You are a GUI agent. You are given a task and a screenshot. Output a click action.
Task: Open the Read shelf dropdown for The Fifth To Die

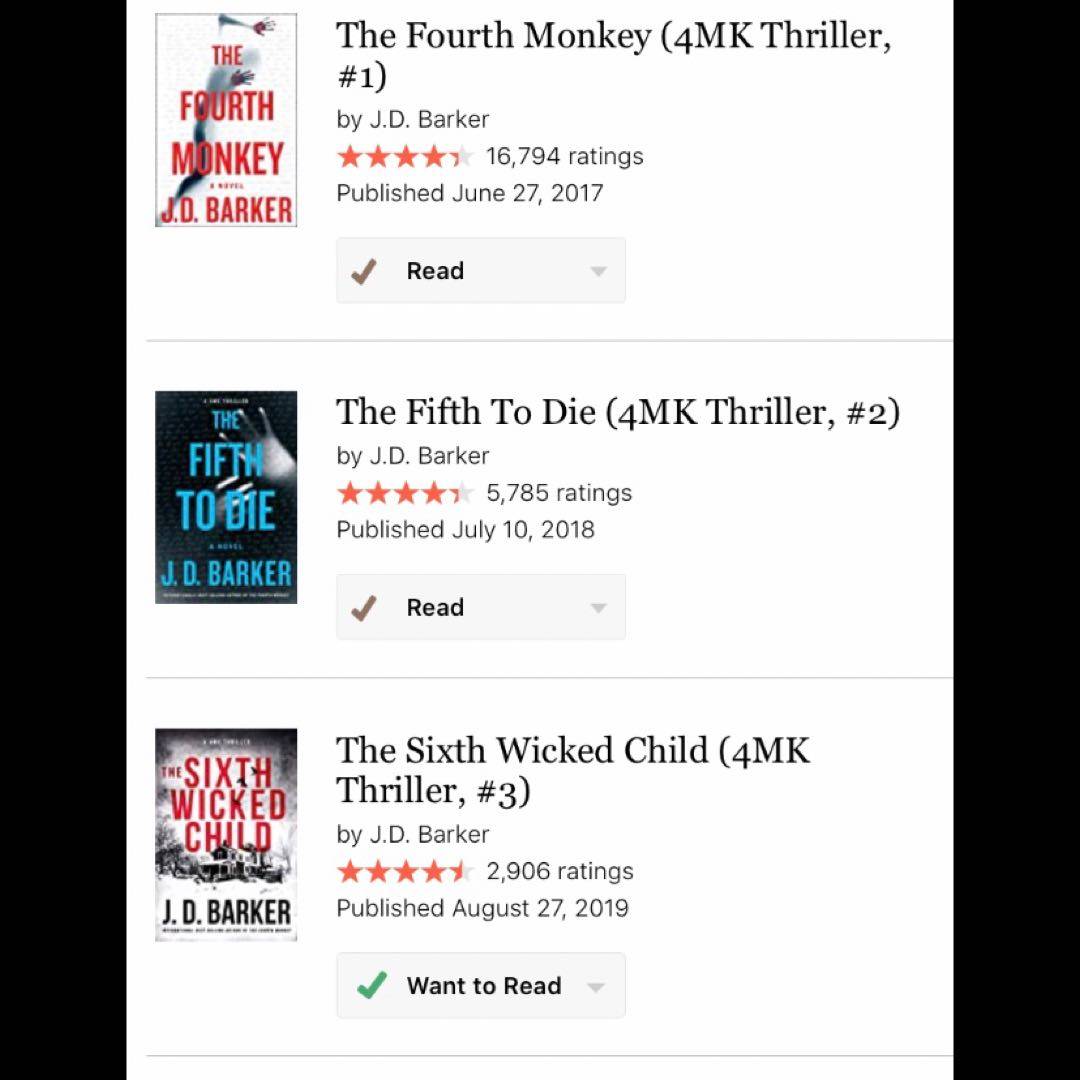(x=598, y=608)
